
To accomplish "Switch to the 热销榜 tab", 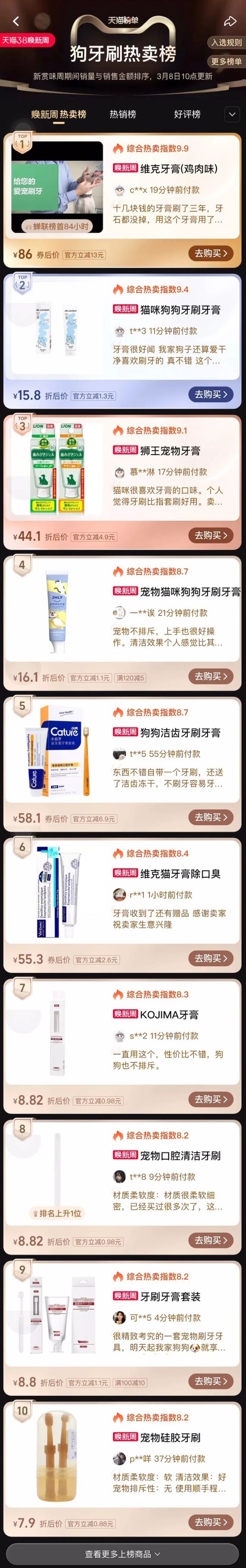I will (x=123, y=114).
